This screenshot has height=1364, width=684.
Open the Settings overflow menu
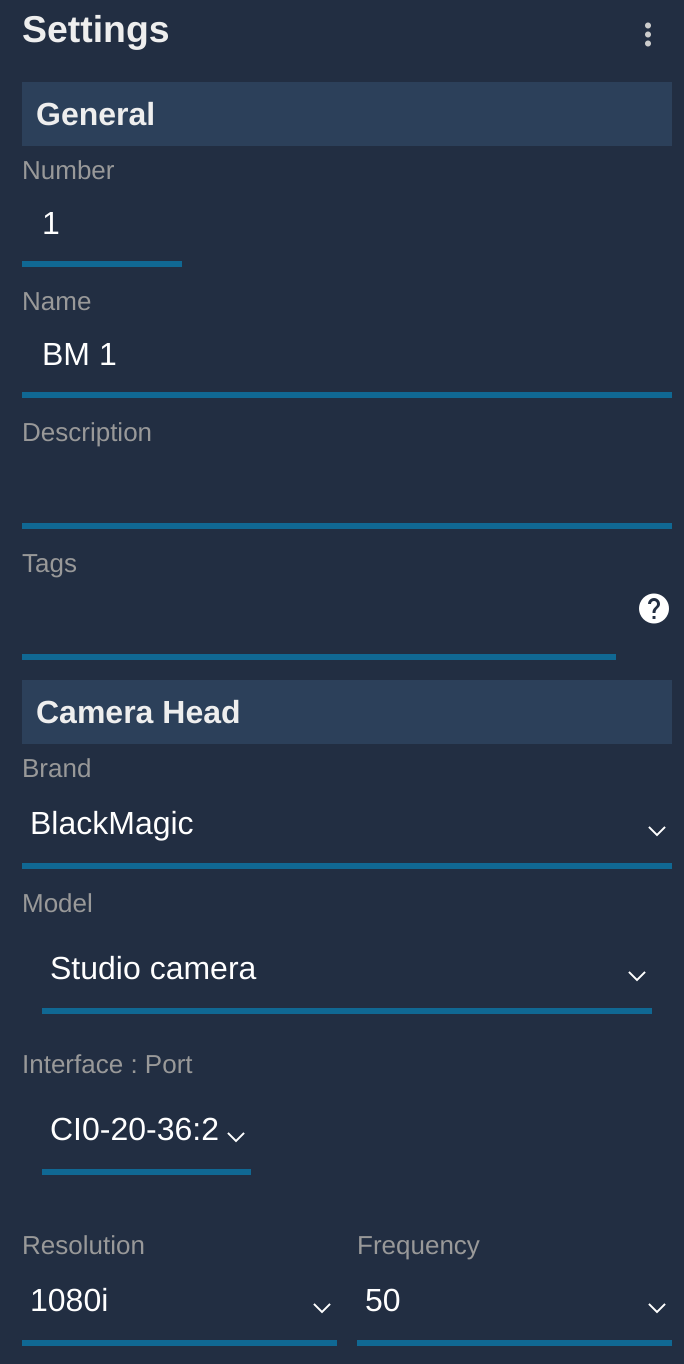[x=648, y=35]
